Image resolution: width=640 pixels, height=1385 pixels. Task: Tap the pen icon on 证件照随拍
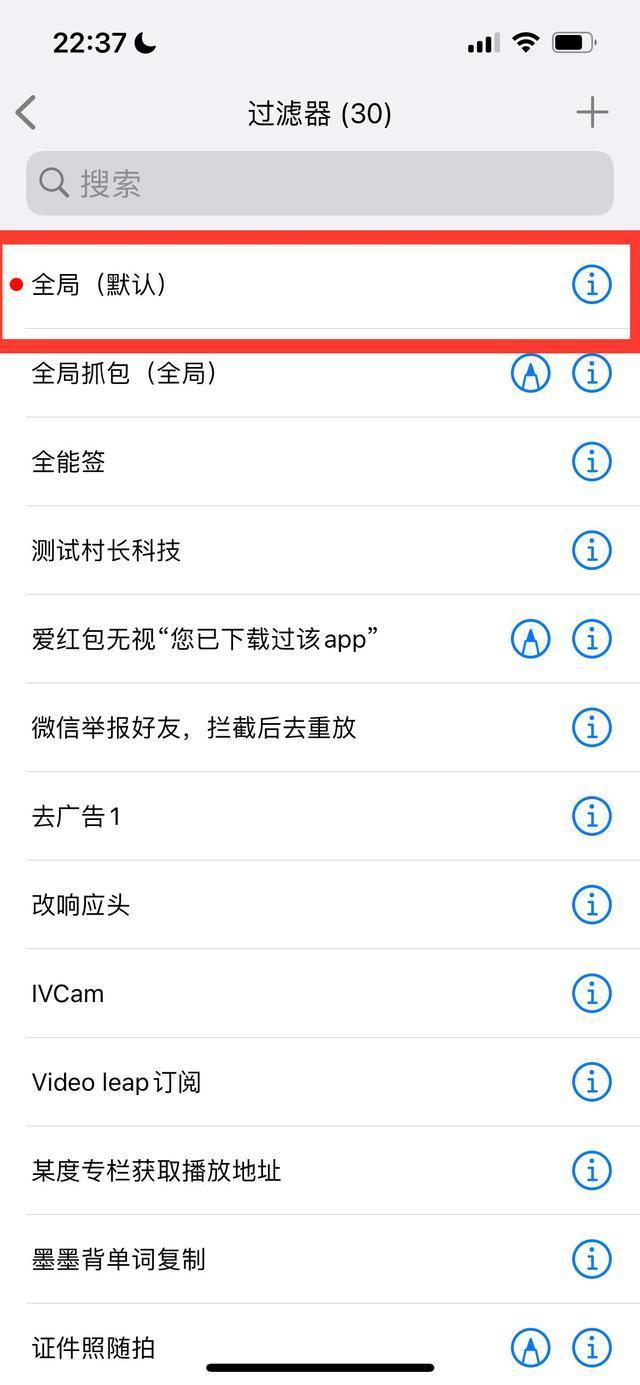point(531,1347)
